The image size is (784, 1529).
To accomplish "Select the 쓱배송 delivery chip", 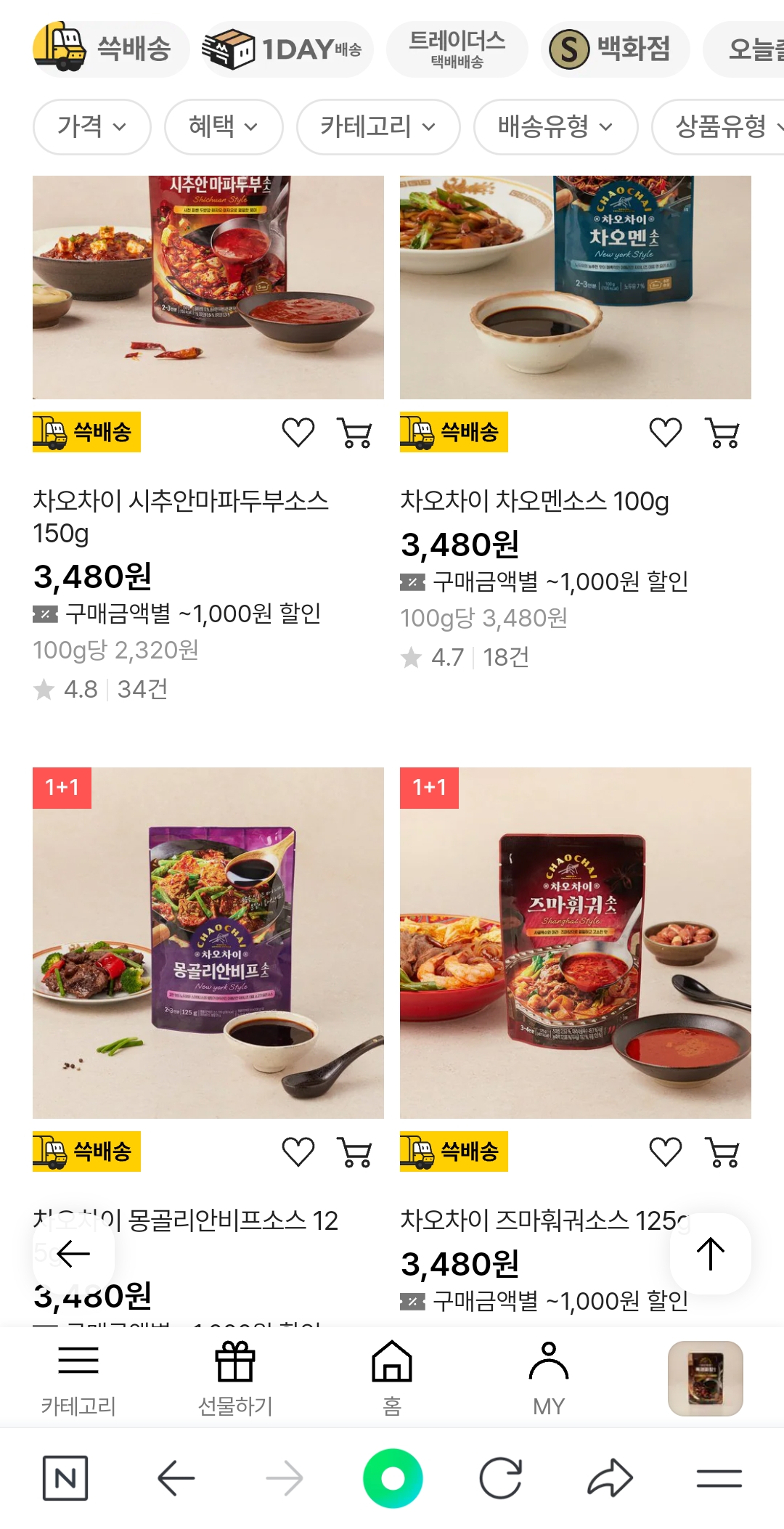I will pyautogui.click(x=110, y=49).
